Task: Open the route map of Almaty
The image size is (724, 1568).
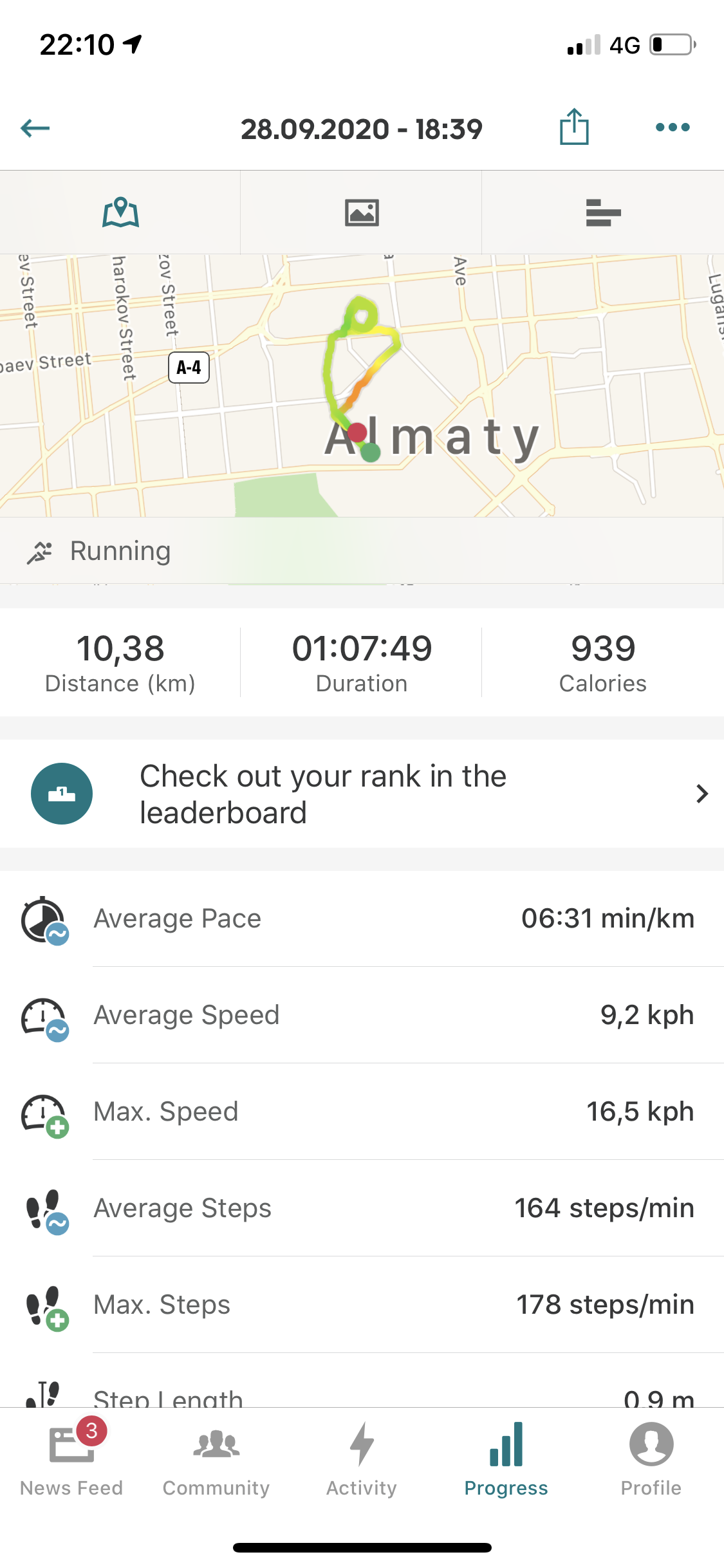Action: tap(362, 386)
